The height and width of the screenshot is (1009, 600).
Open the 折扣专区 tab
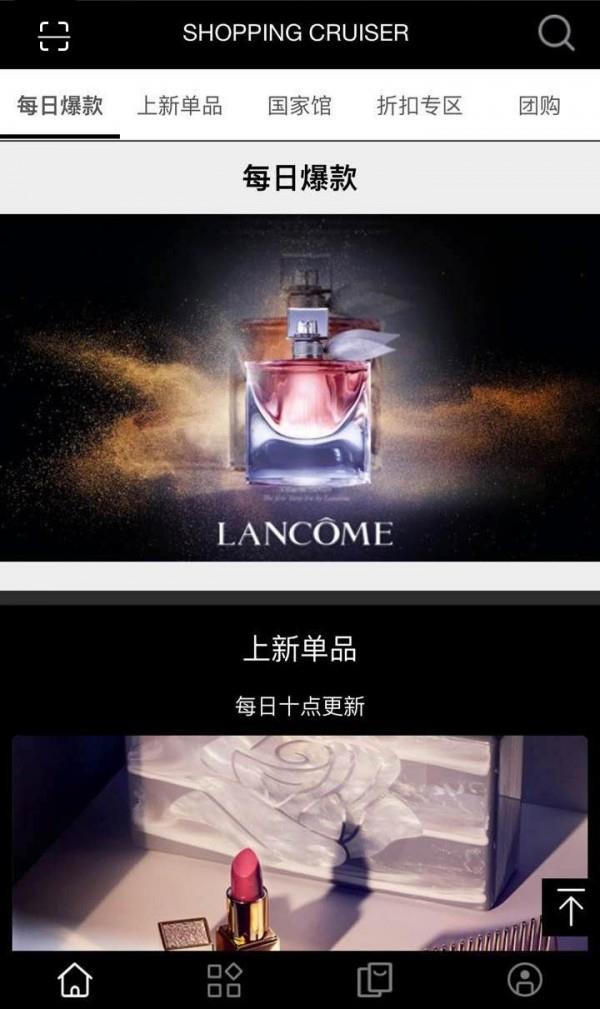point(419,106)
